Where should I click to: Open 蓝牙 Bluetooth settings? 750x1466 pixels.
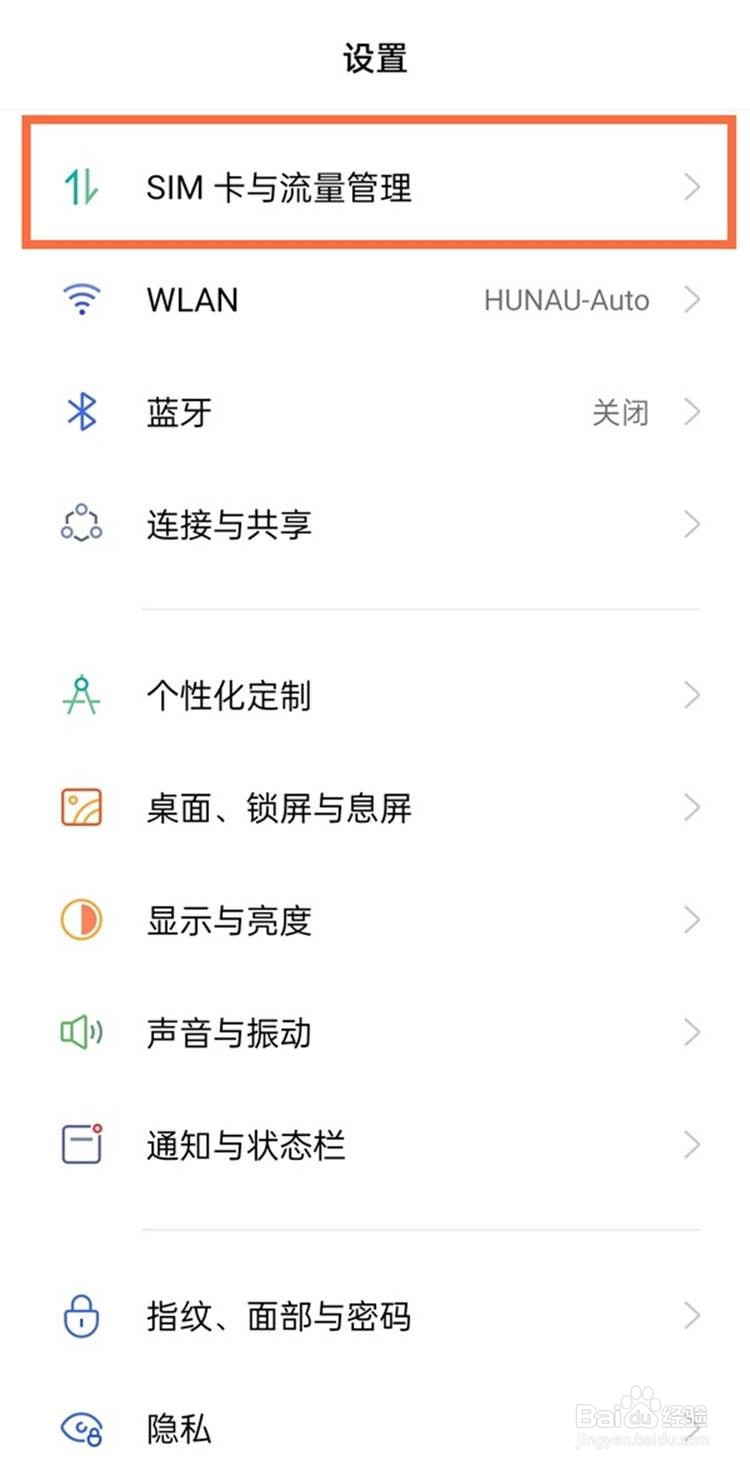tap(375, 412)
